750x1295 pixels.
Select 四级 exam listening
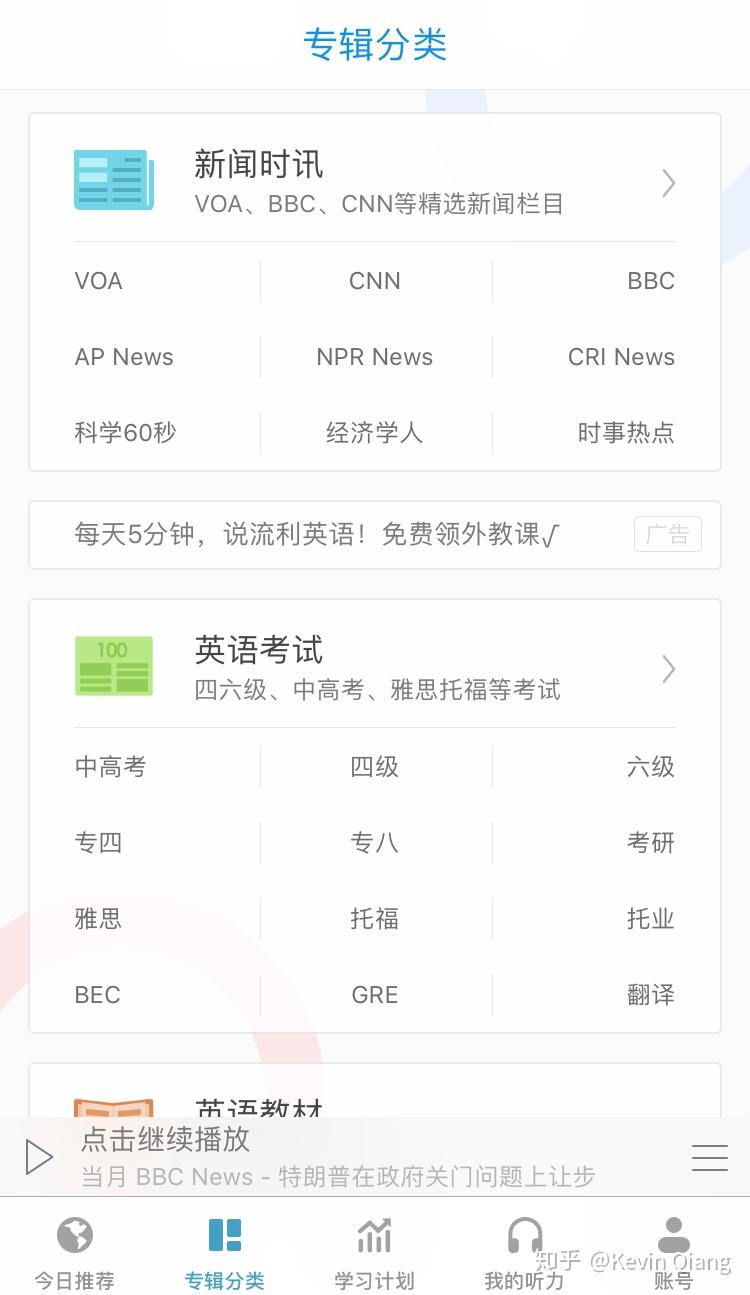[x=375, y=767]
